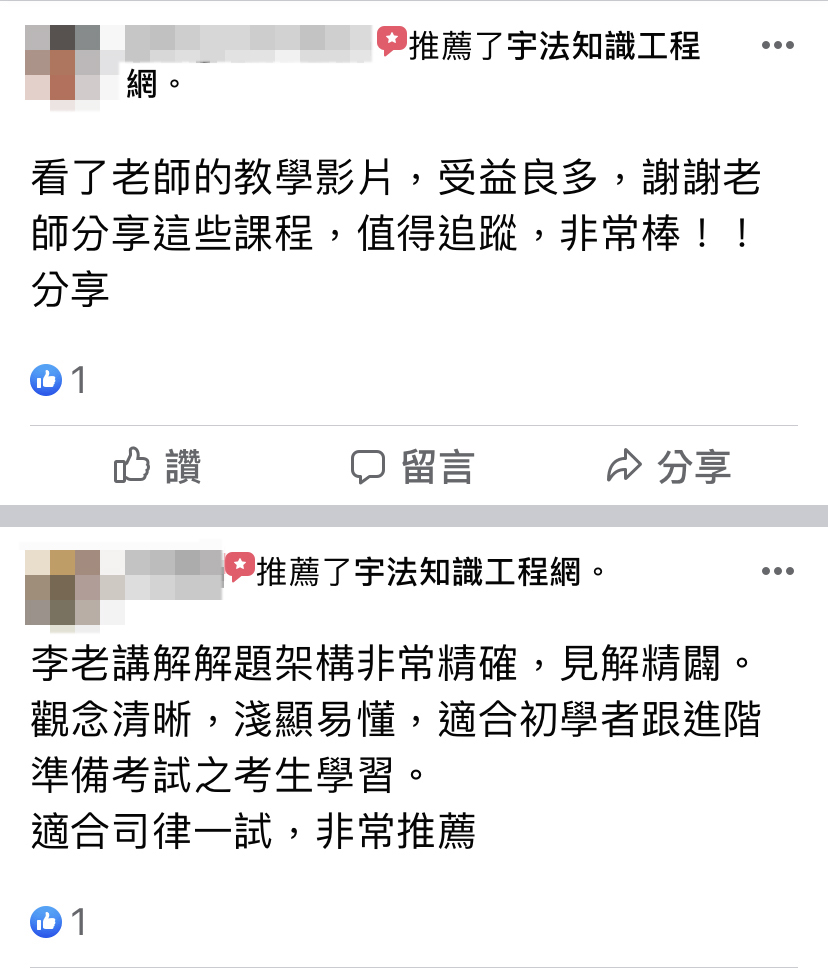828x968 pixels.
Task: Share the 受益良多 review using 分享
Action: (x=670, y=466)
